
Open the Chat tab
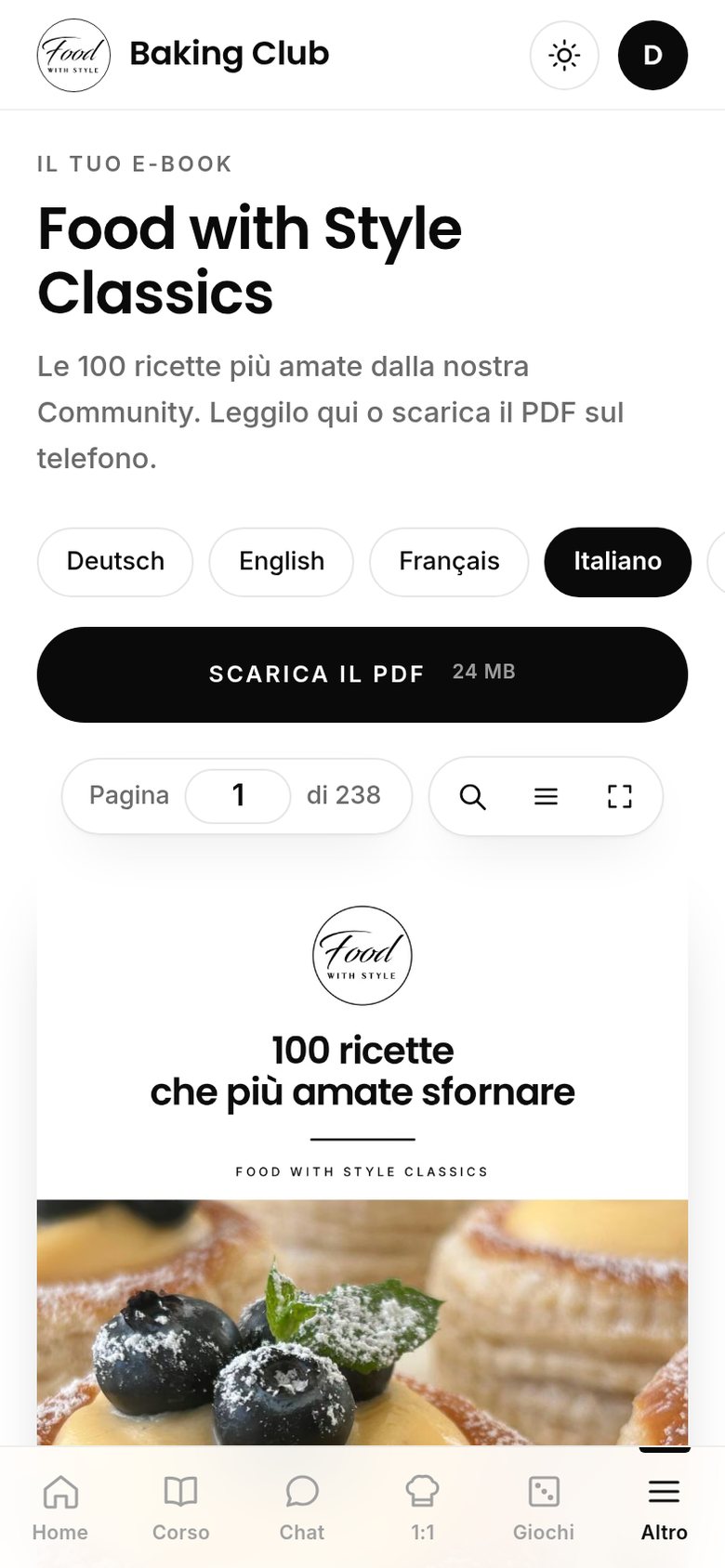(302, 1508)
